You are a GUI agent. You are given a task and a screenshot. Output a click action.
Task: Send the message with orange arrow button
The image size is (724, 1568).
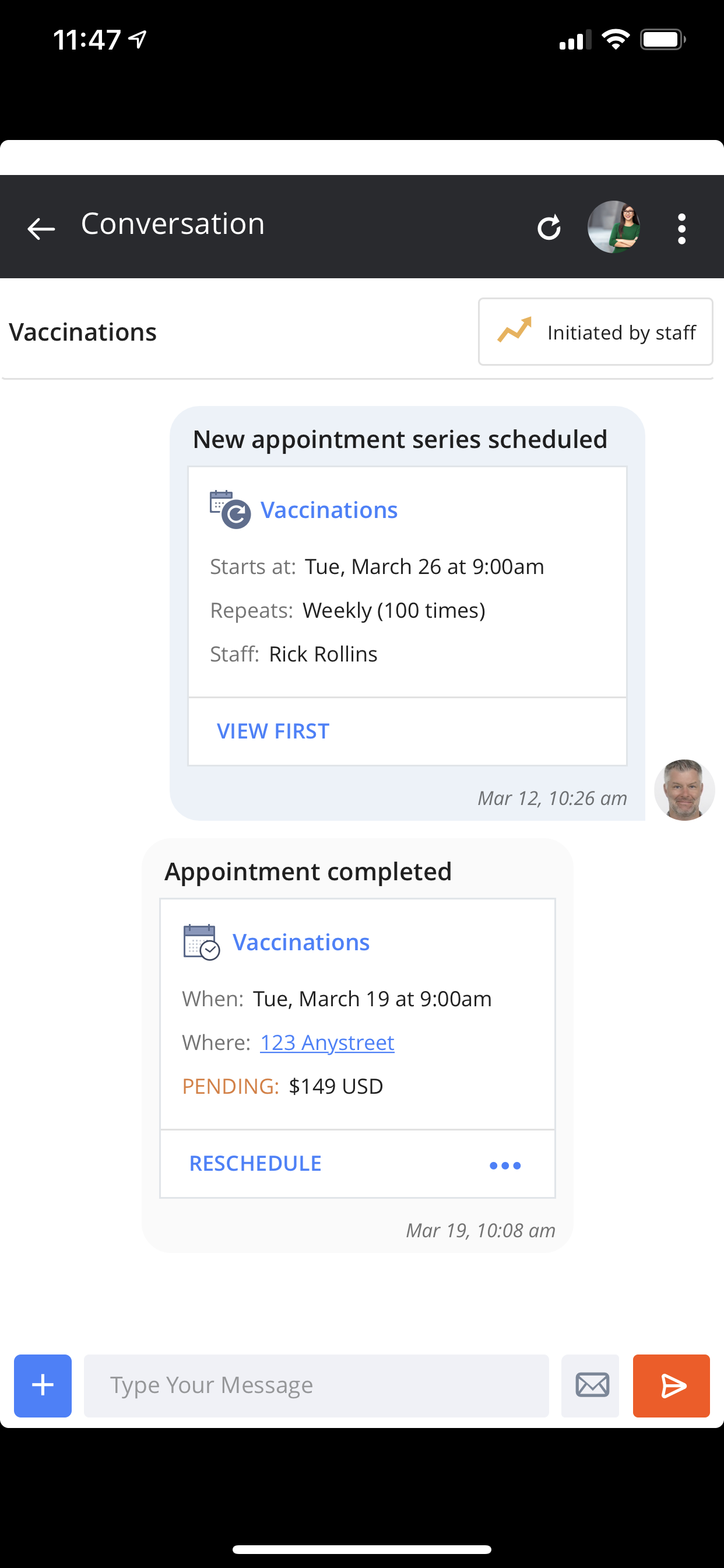[x=671, y=1385]
